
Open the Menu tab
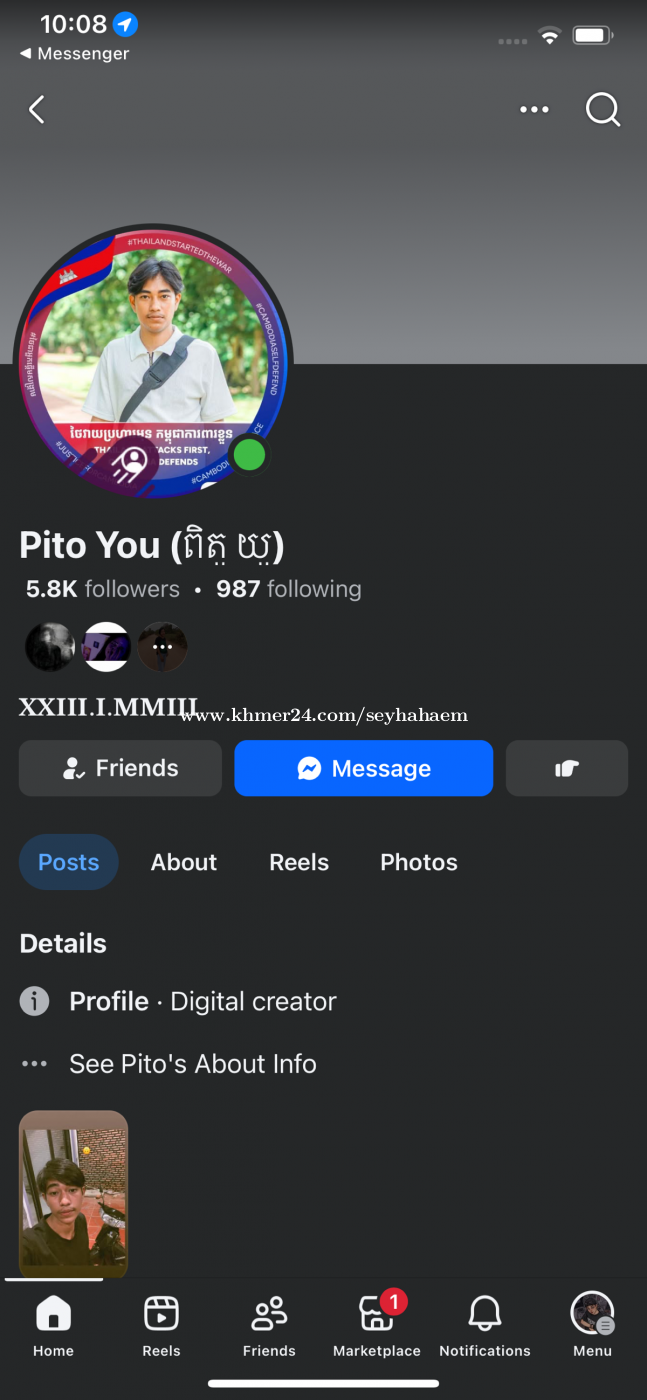[592, 1326]
